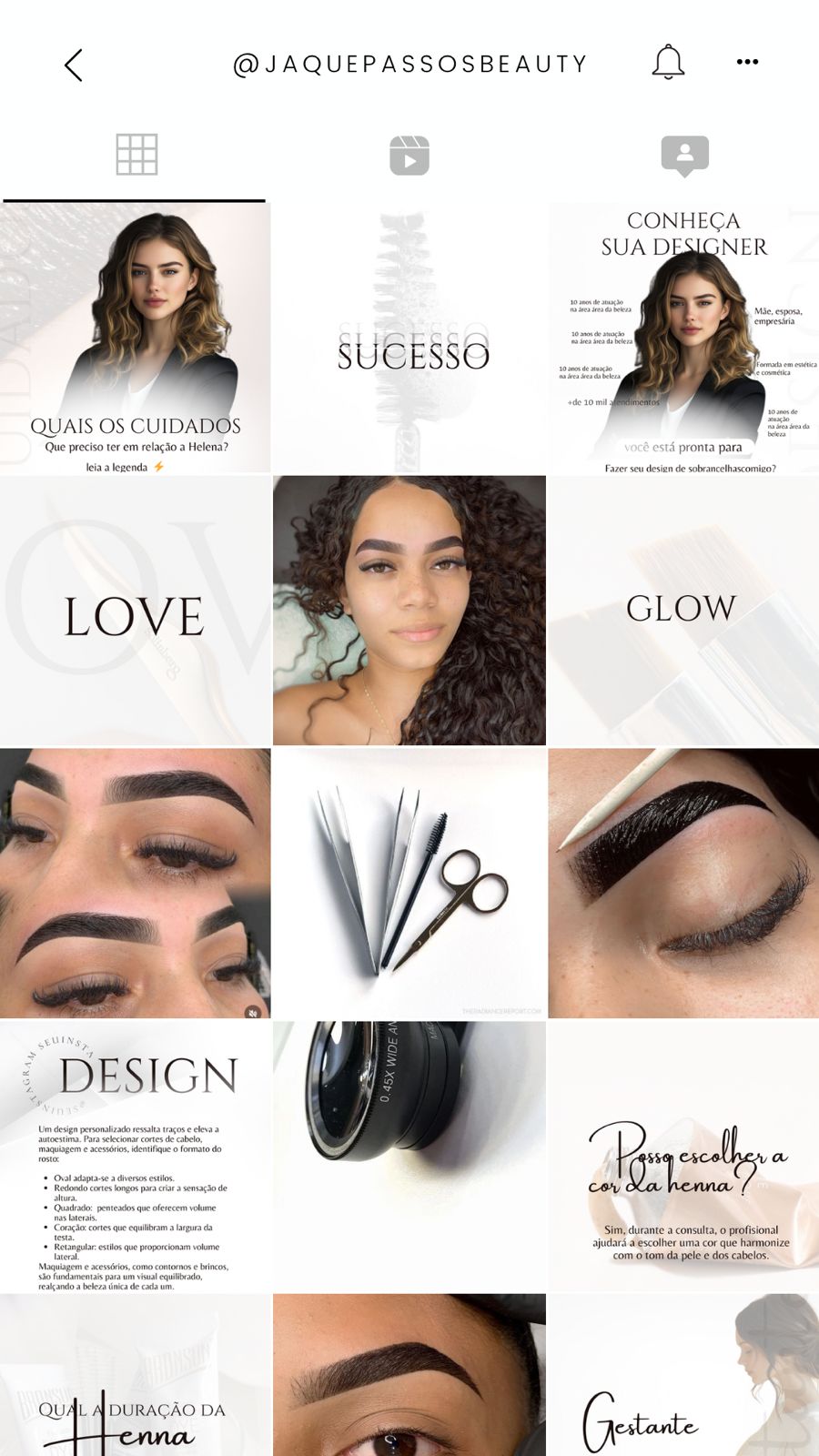Open the 'Posso escolher a cor da henna' post
819x1456 pixels.
coord(683,1157)
